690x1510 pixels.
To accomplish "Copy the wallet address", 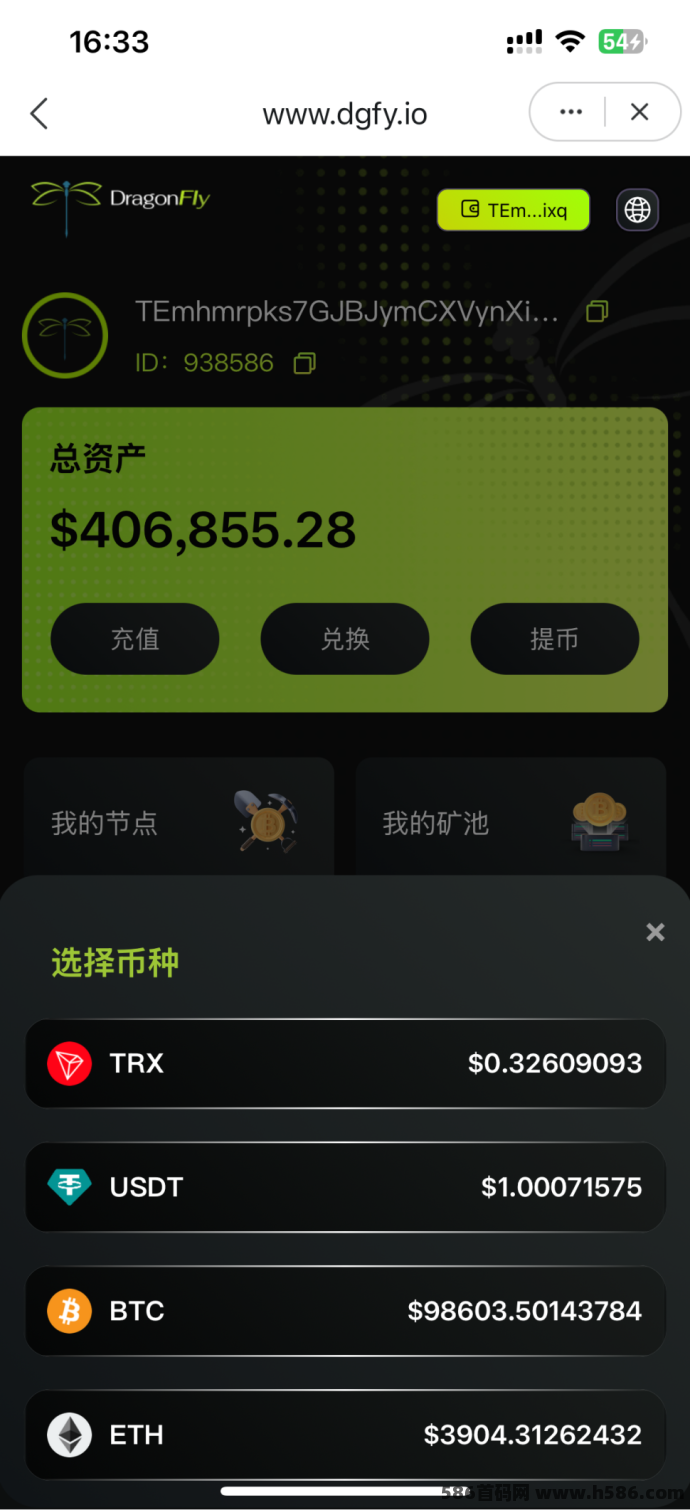I will (x=596, y=312).
